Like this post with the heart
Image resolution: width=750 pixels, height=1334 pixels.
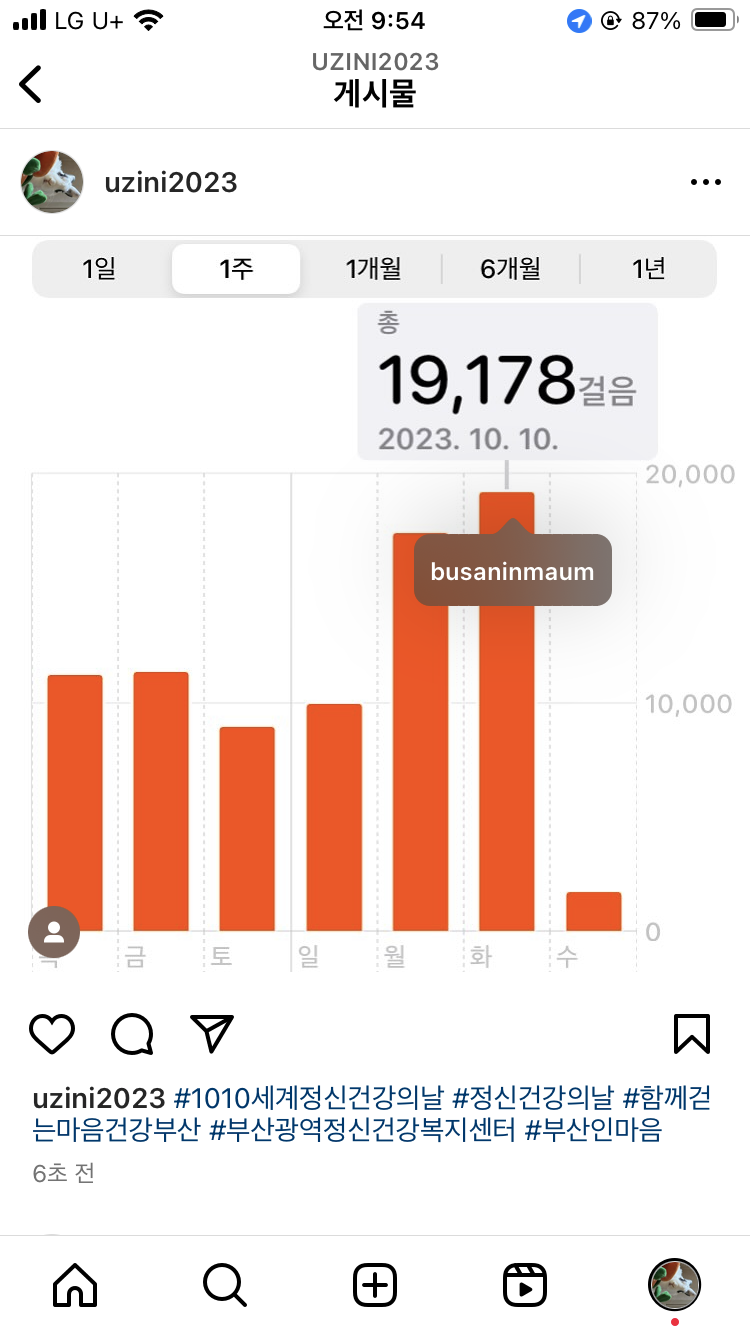52,1034
